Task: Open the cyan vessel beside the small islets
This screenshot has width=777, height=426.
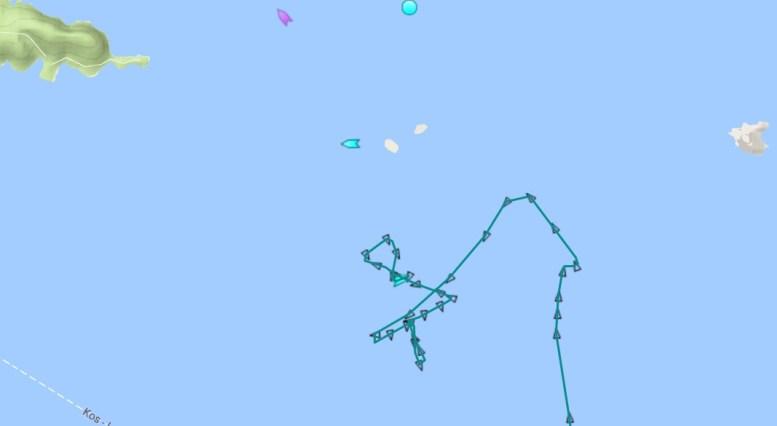Action: (350, 144)
